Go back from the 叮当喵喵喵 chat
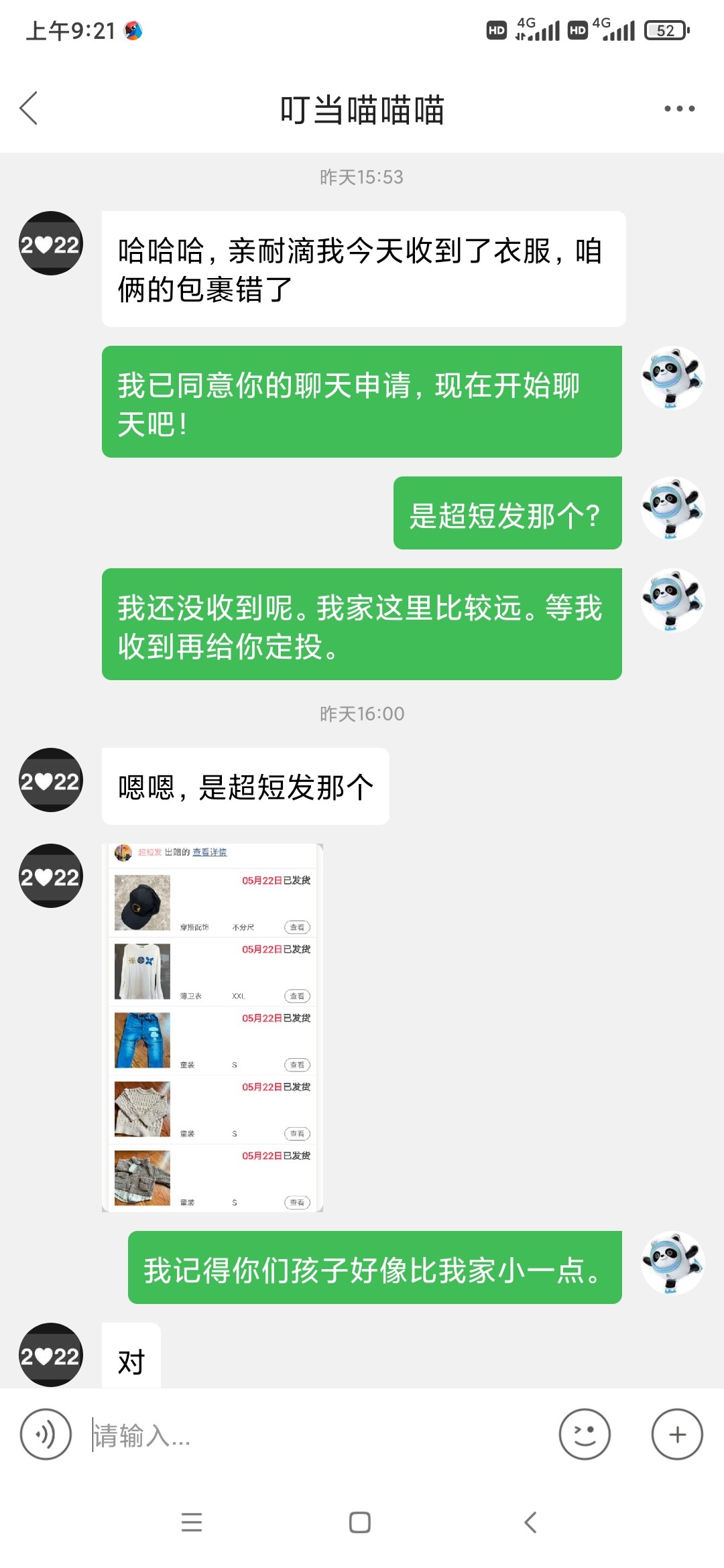 [x=28, y=109]
